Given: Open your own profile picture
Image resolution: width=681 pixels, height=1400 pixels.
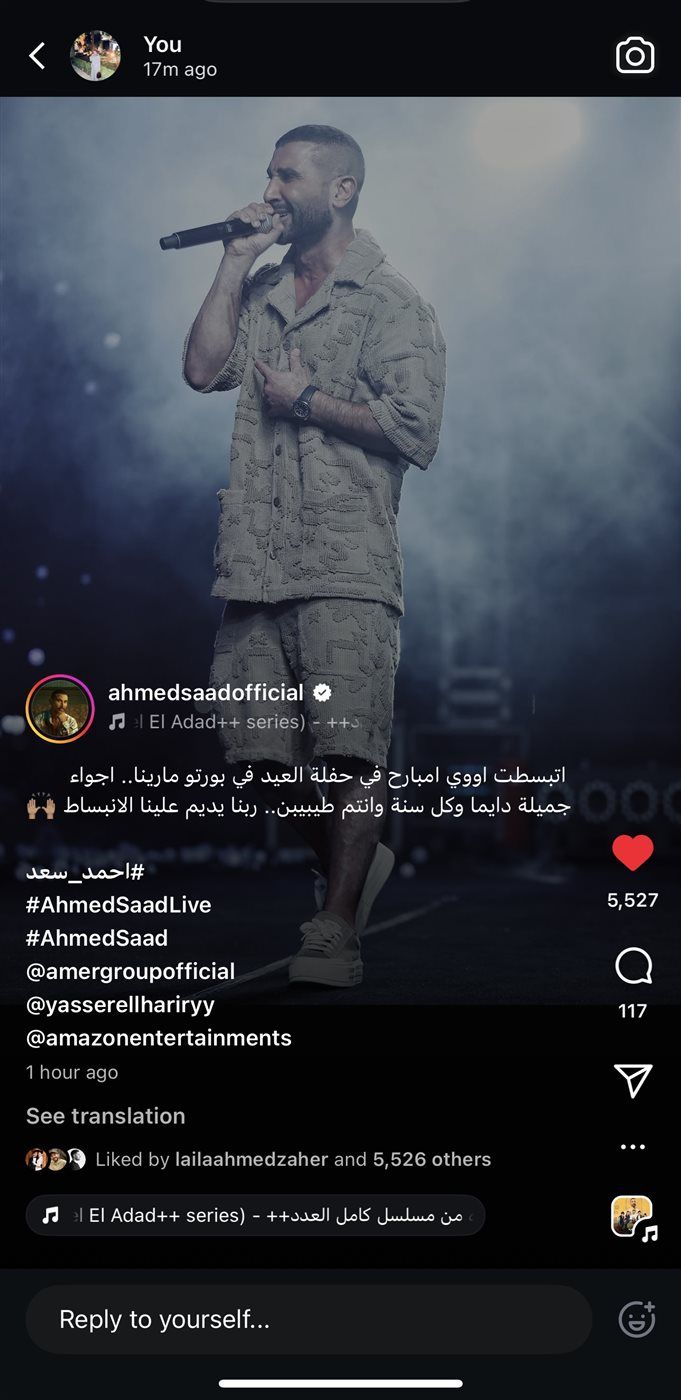Looking at the screenshot, I should coord(95,56).
